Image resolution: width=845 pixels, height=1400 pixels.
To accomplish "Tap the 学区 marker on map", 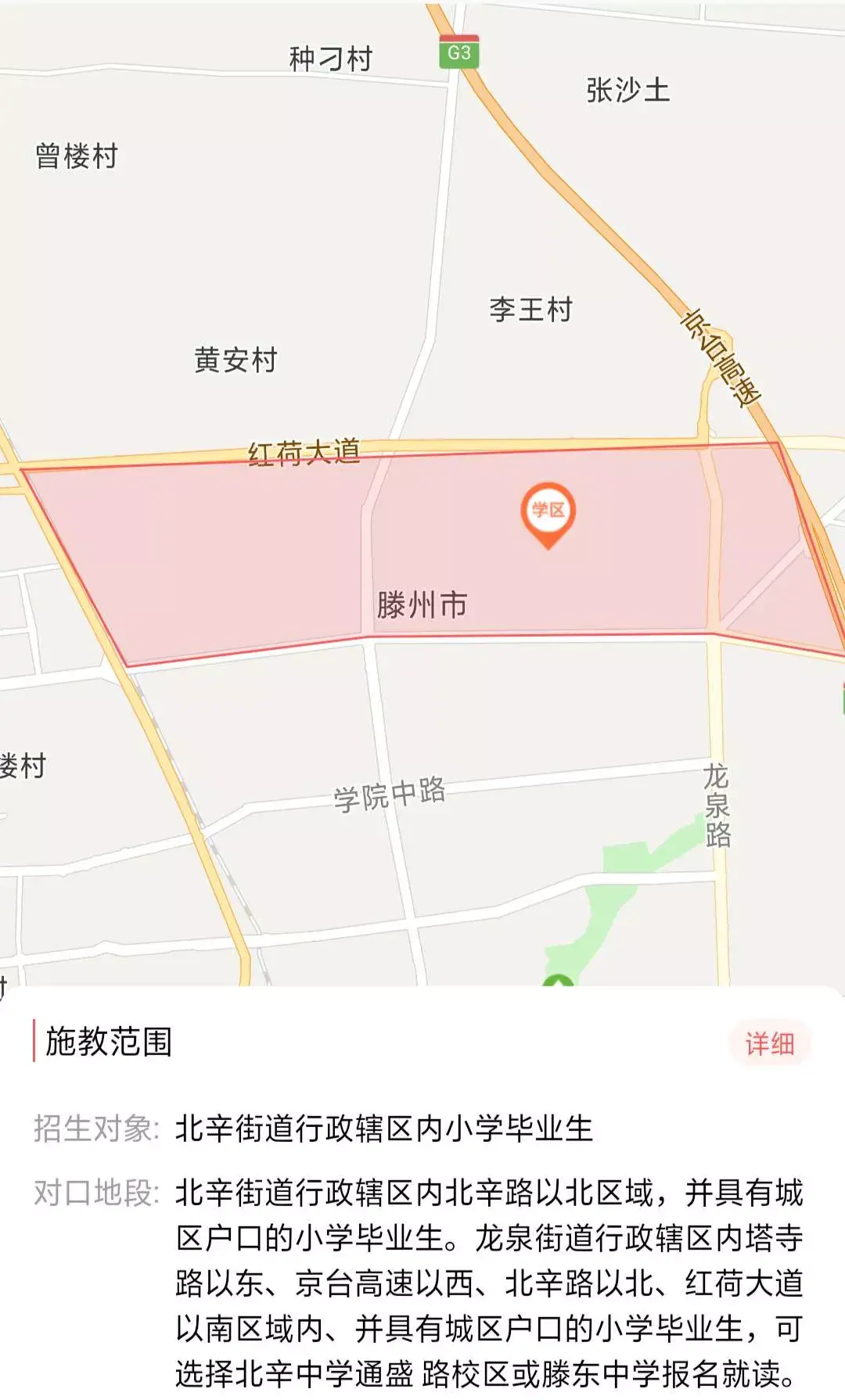I will click(x=548, y=512).
